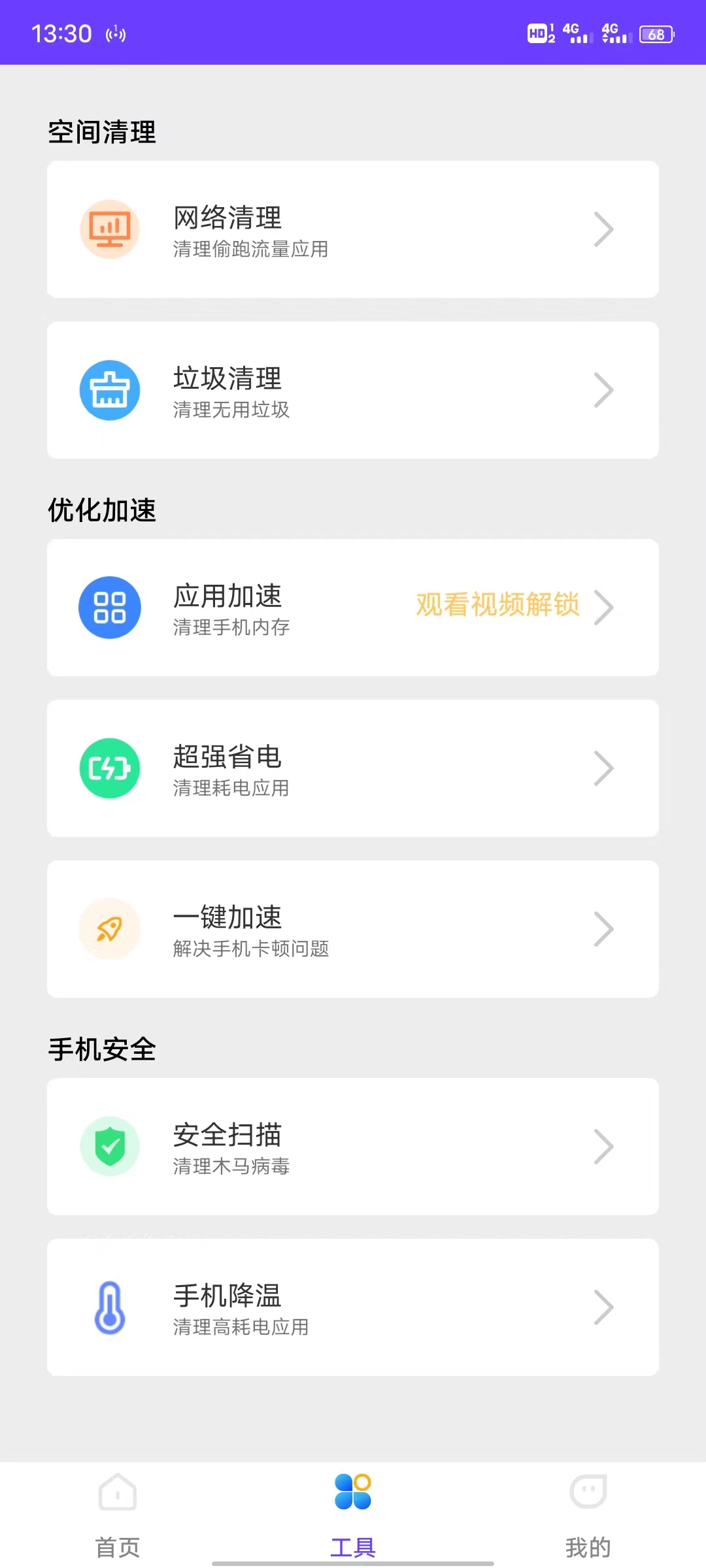Screen dimensions: 706x1568
Task: Click the 观看视频解锁 unlock link
Action: tap(497, 606)
